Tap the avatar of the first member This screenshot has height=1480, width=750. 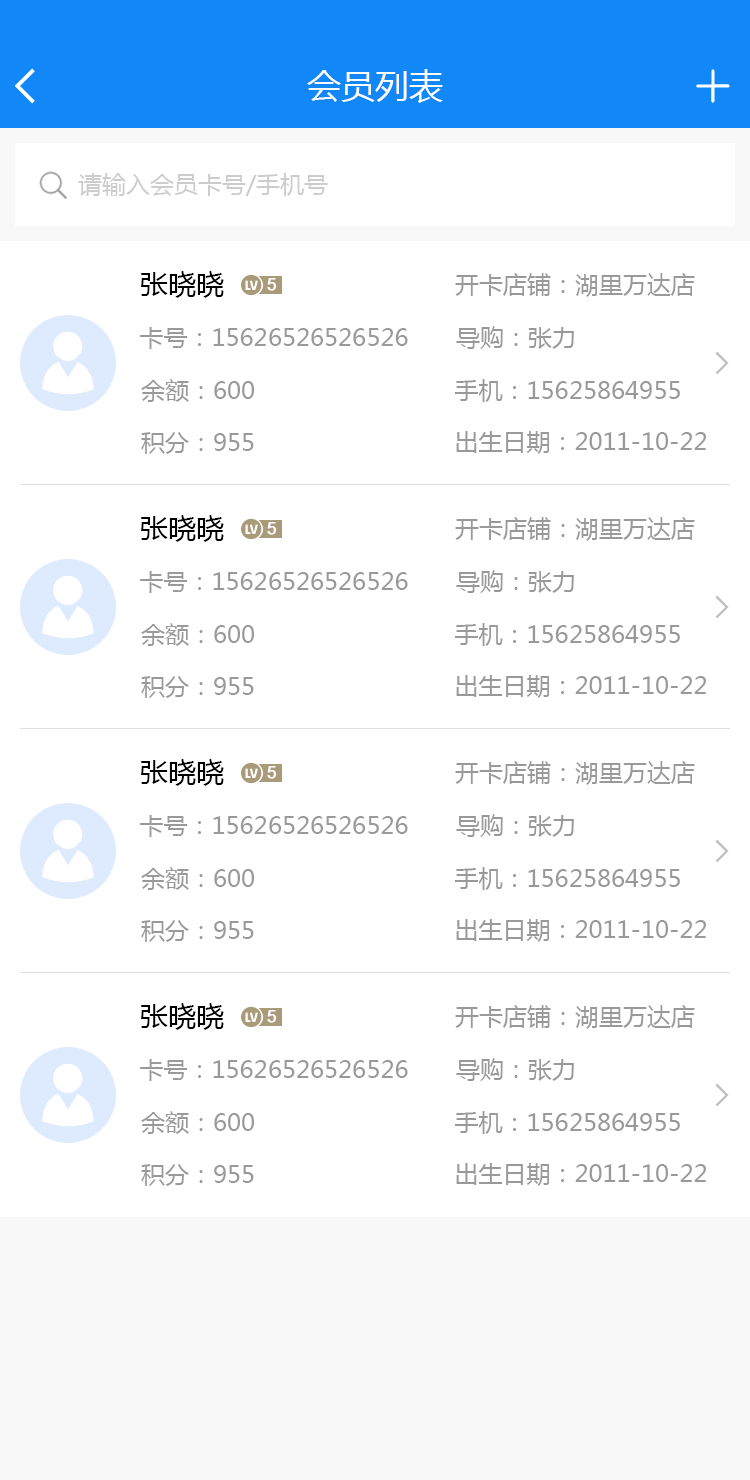67,362
